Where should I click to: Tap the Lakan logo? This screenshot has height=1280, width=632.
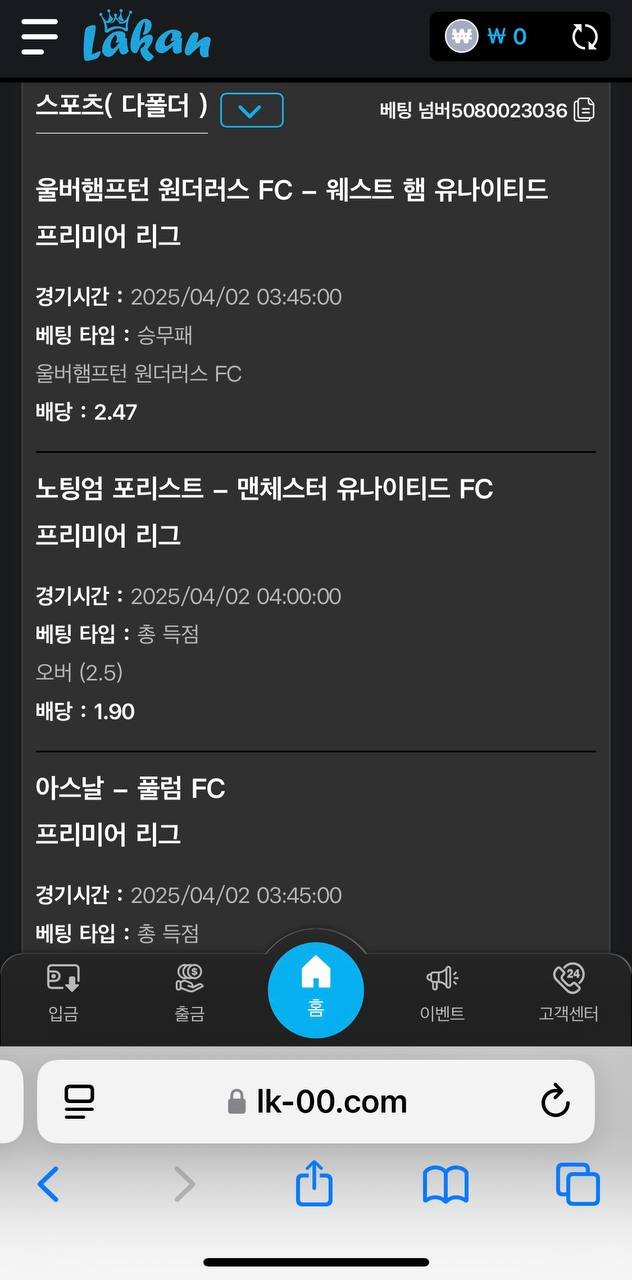147,37
